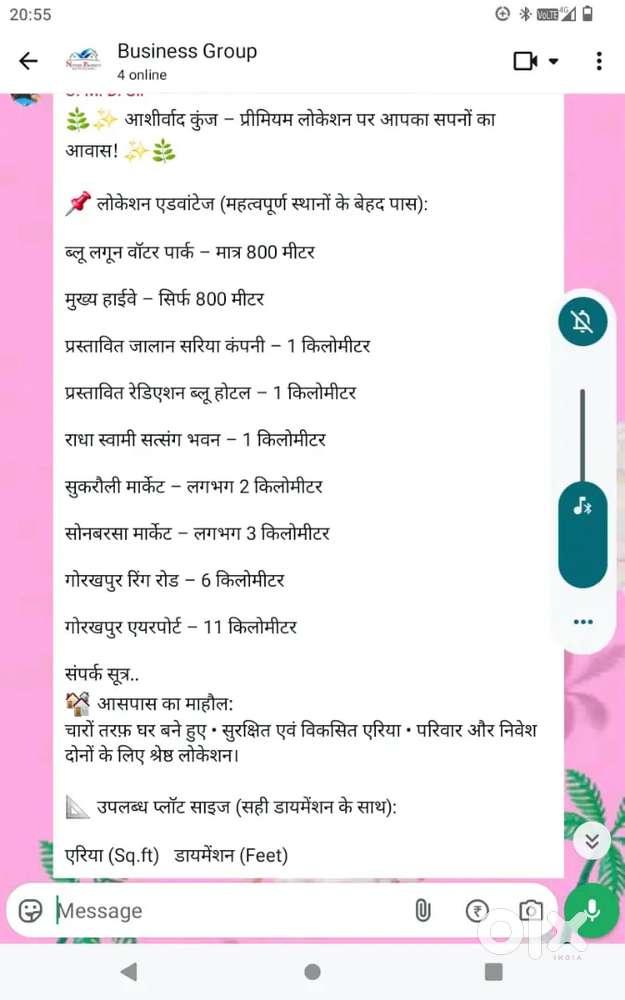Open the recent apps view

(494, 972)
